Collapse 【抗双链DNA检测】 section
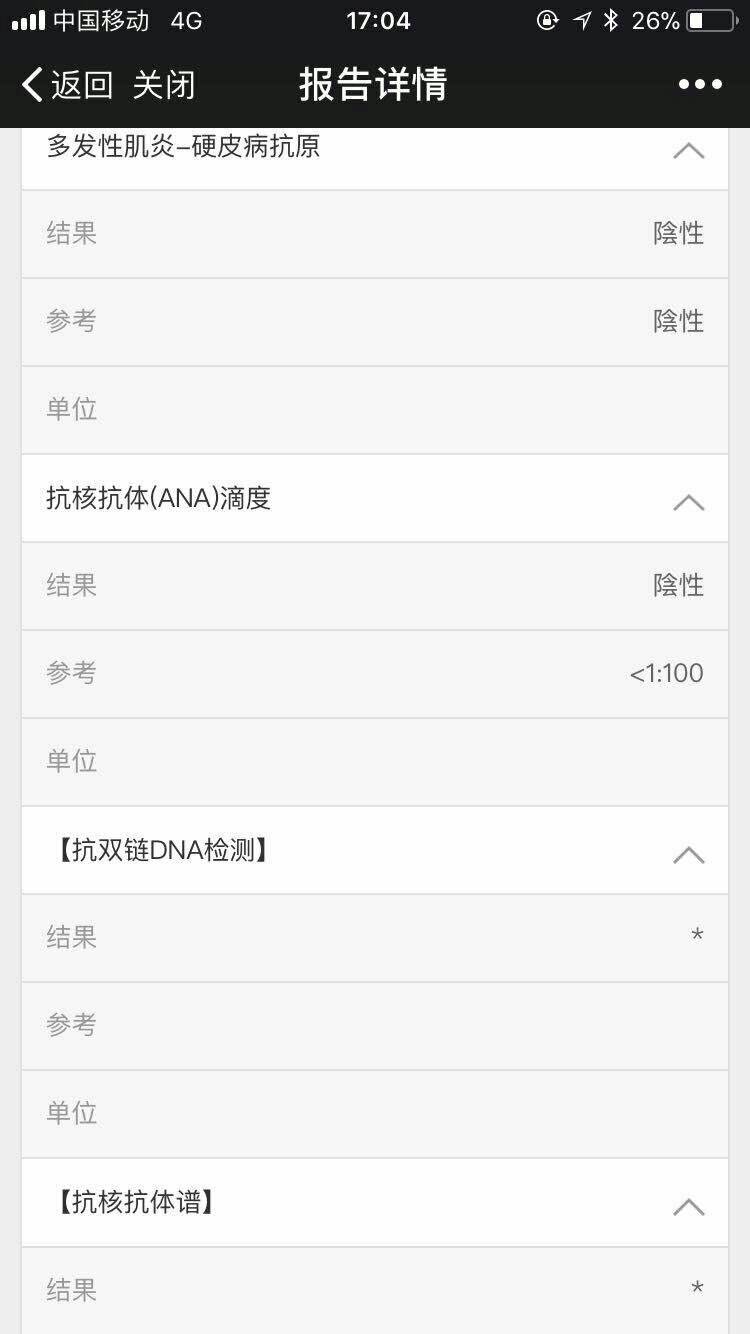The height and width of the screenshot is (1334, 750). [688, 854]
